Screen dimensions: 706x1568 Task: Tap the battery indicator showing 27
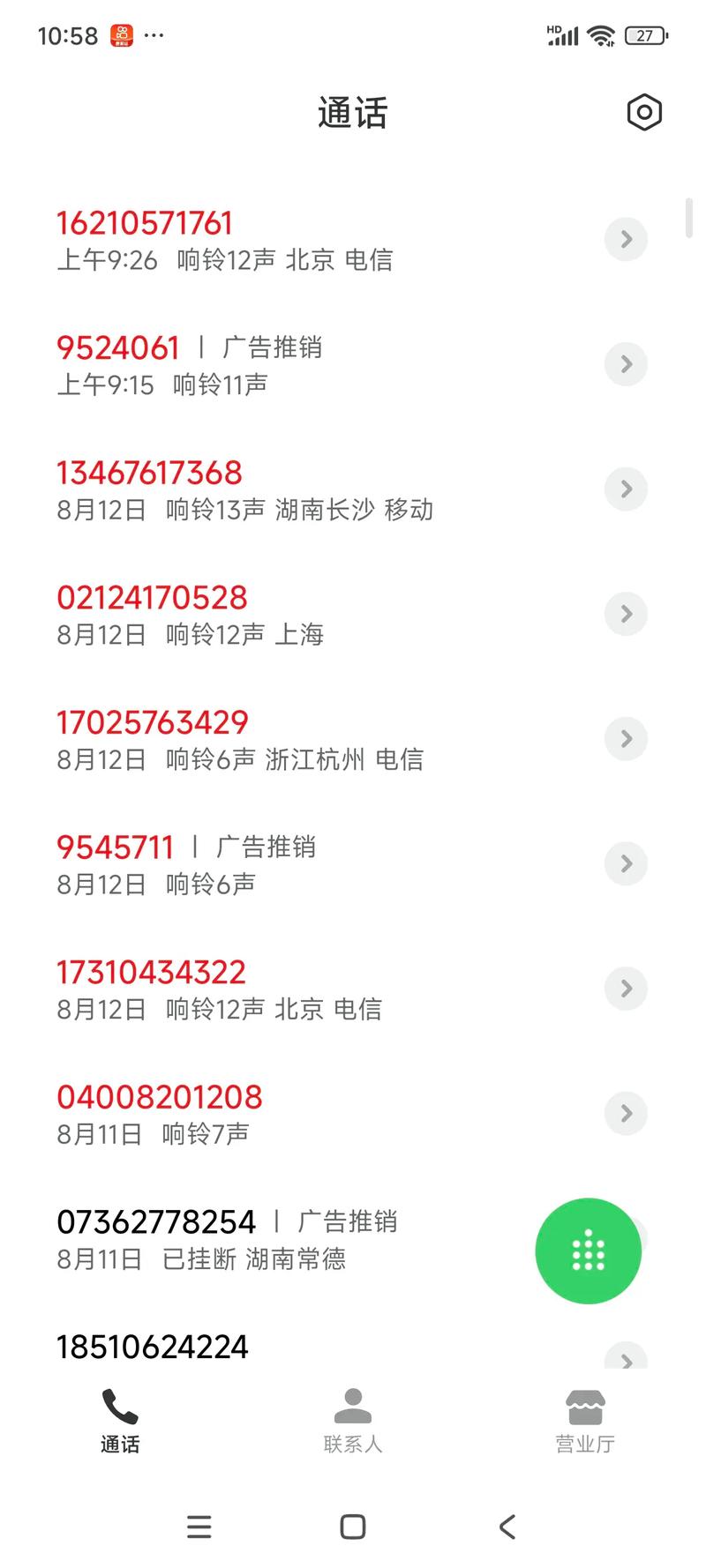[643, 35]
